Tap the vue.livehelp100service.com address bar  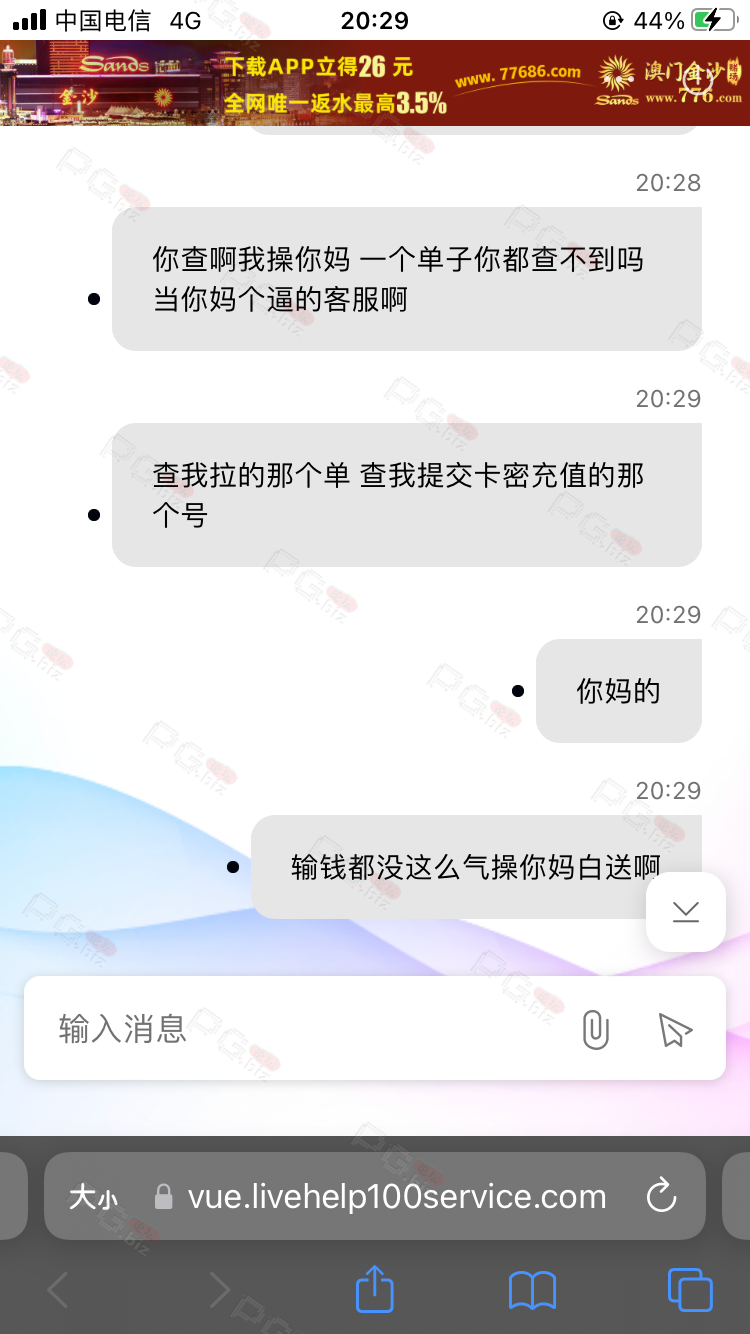[x=397, y=1197]
